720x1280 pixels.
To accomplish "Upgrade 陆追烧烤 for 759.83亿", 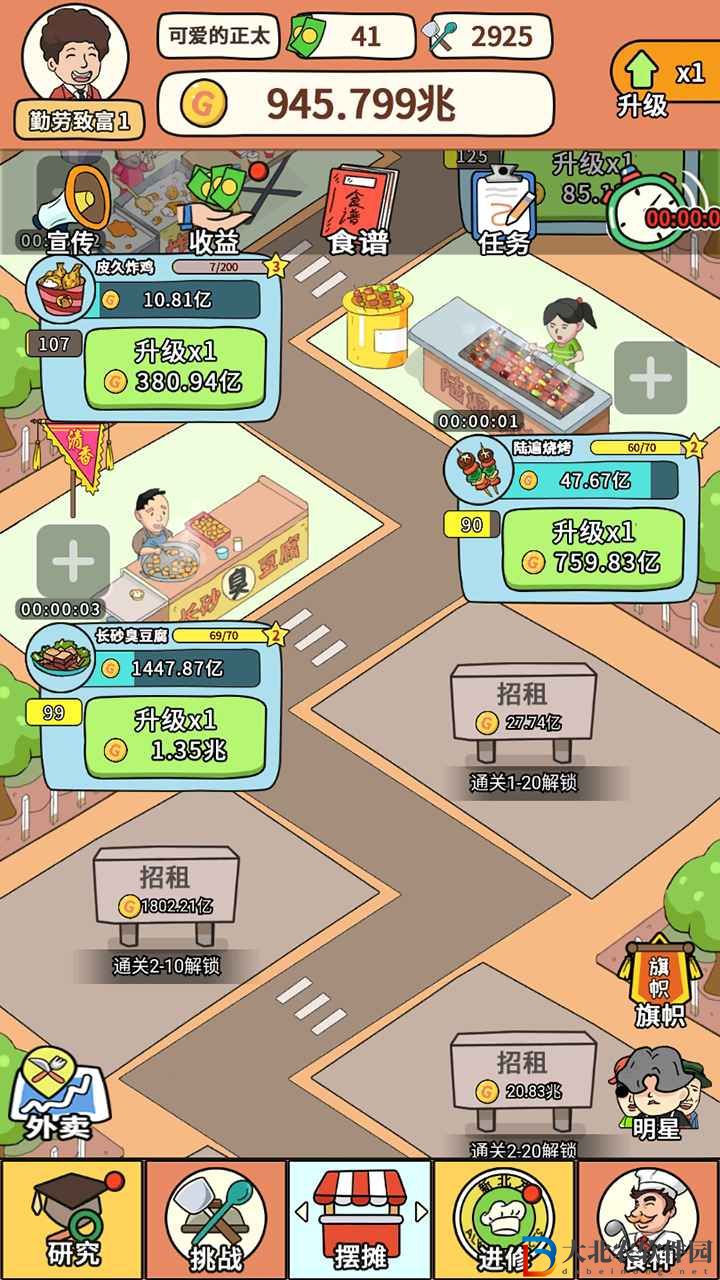I will [x=593, y=548].
